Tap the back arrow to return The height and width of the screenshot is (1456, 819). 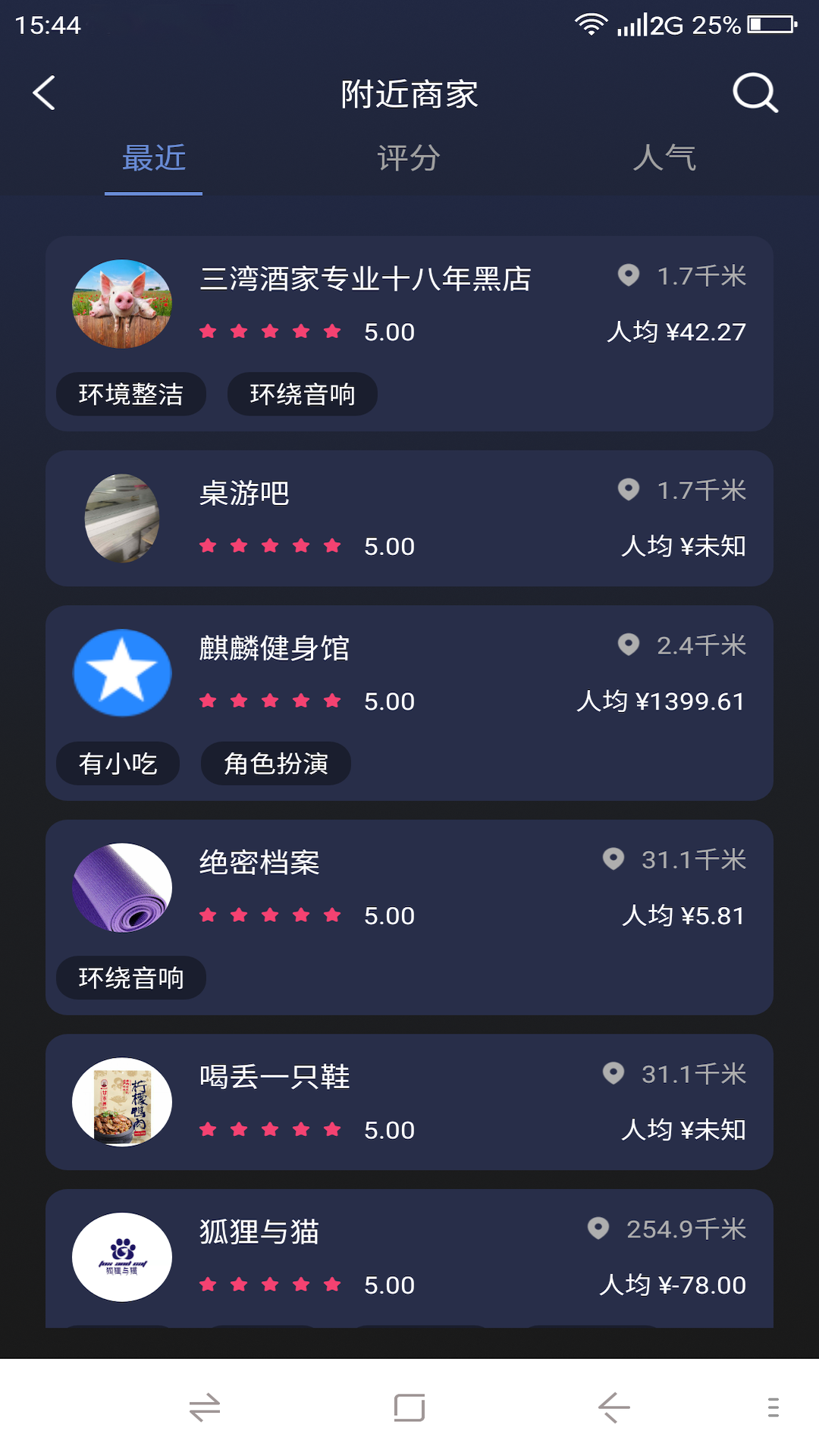click(44, 94)
